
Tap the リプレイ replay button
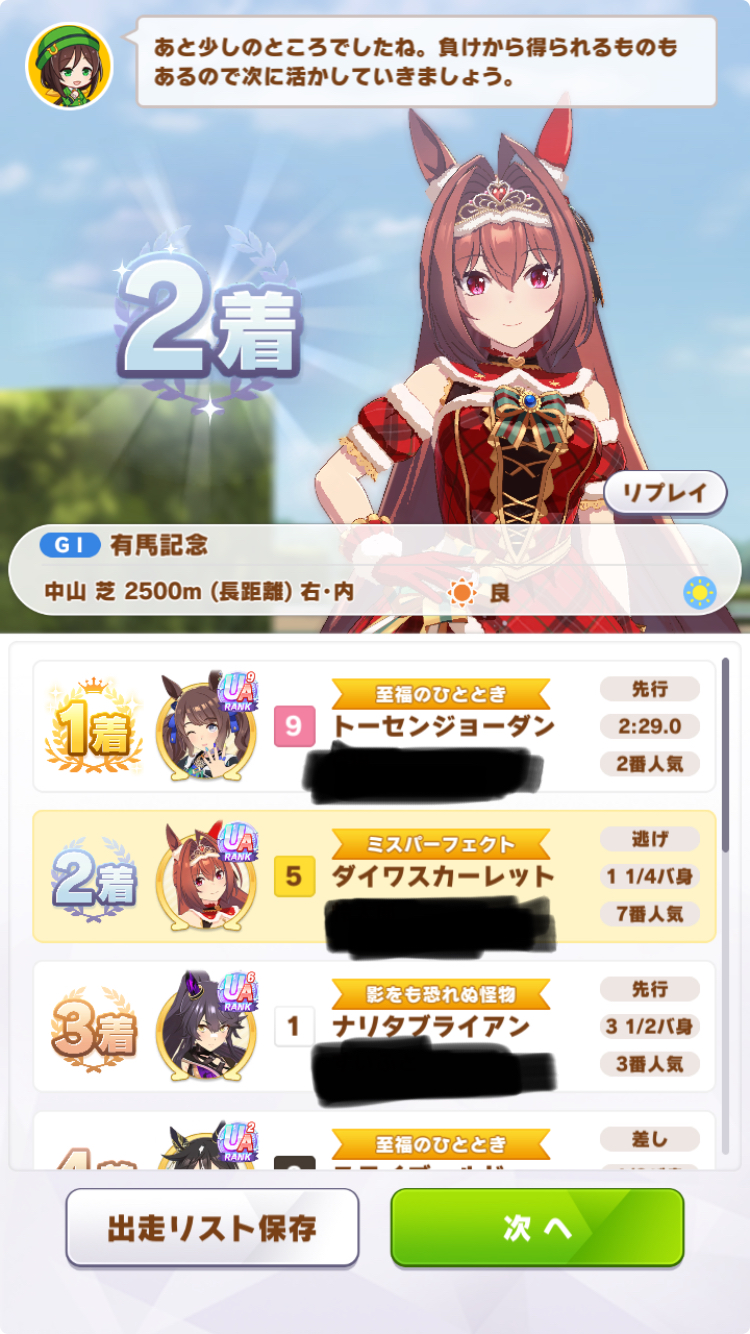(x=665, y=492)
